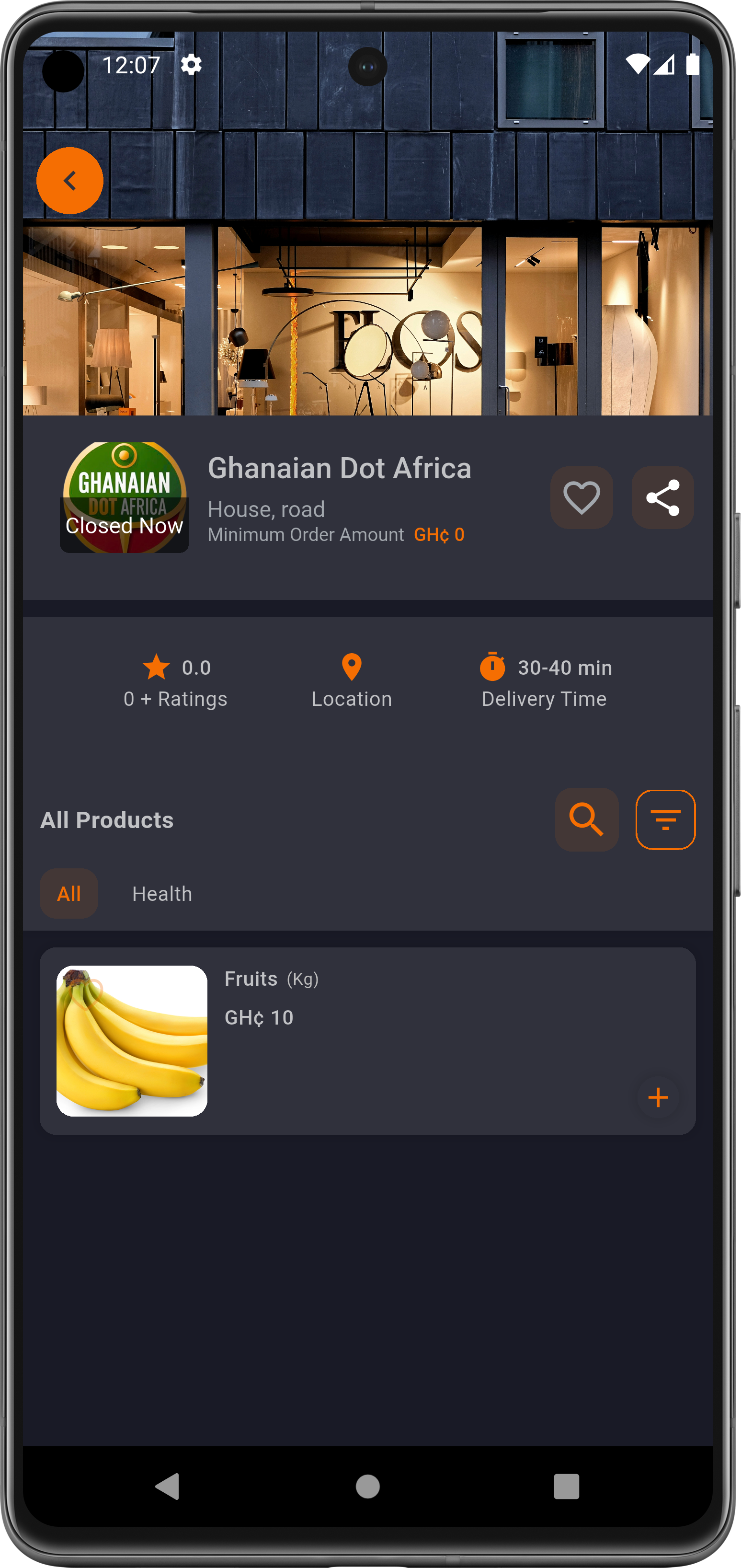Share the Ghanaian Dot Africa store
The image size is (741, 1568).
[662, 497]
